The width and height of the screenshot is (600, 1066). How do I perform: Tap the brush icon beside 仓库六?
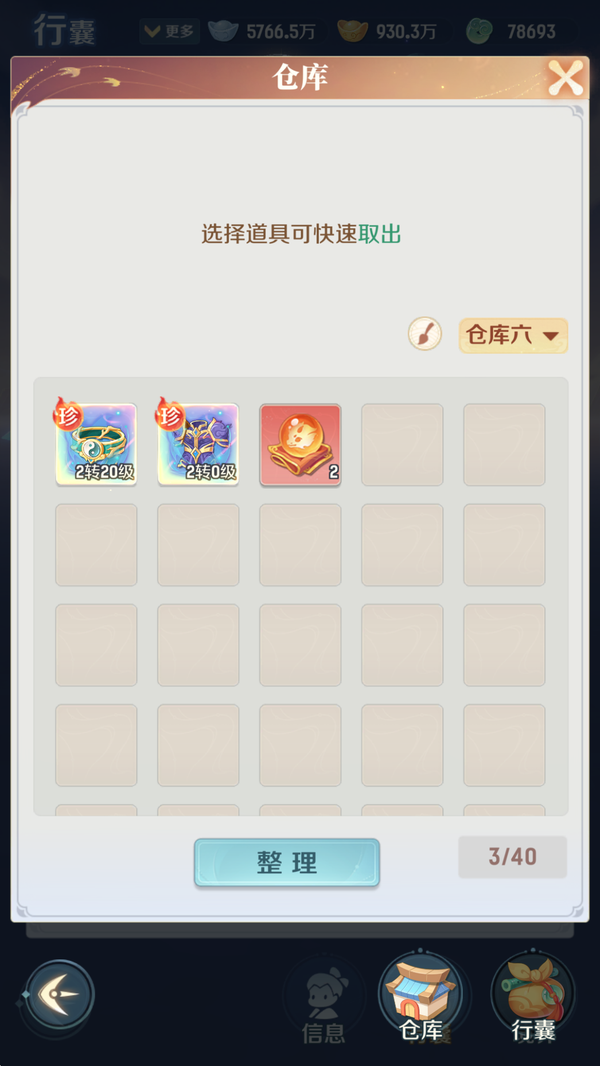click(425, 334)
